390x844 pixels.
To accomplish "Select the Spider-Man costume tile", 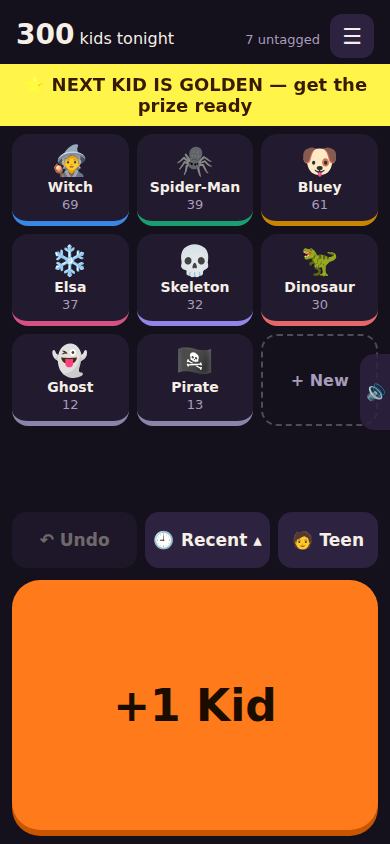I will click(x=195, y=180).
